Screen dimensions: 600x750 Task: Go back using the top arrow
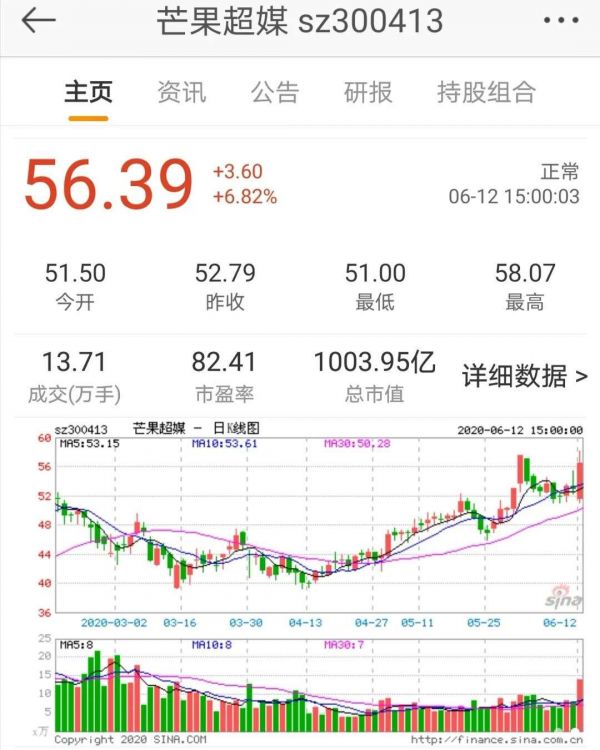(38, 21)
